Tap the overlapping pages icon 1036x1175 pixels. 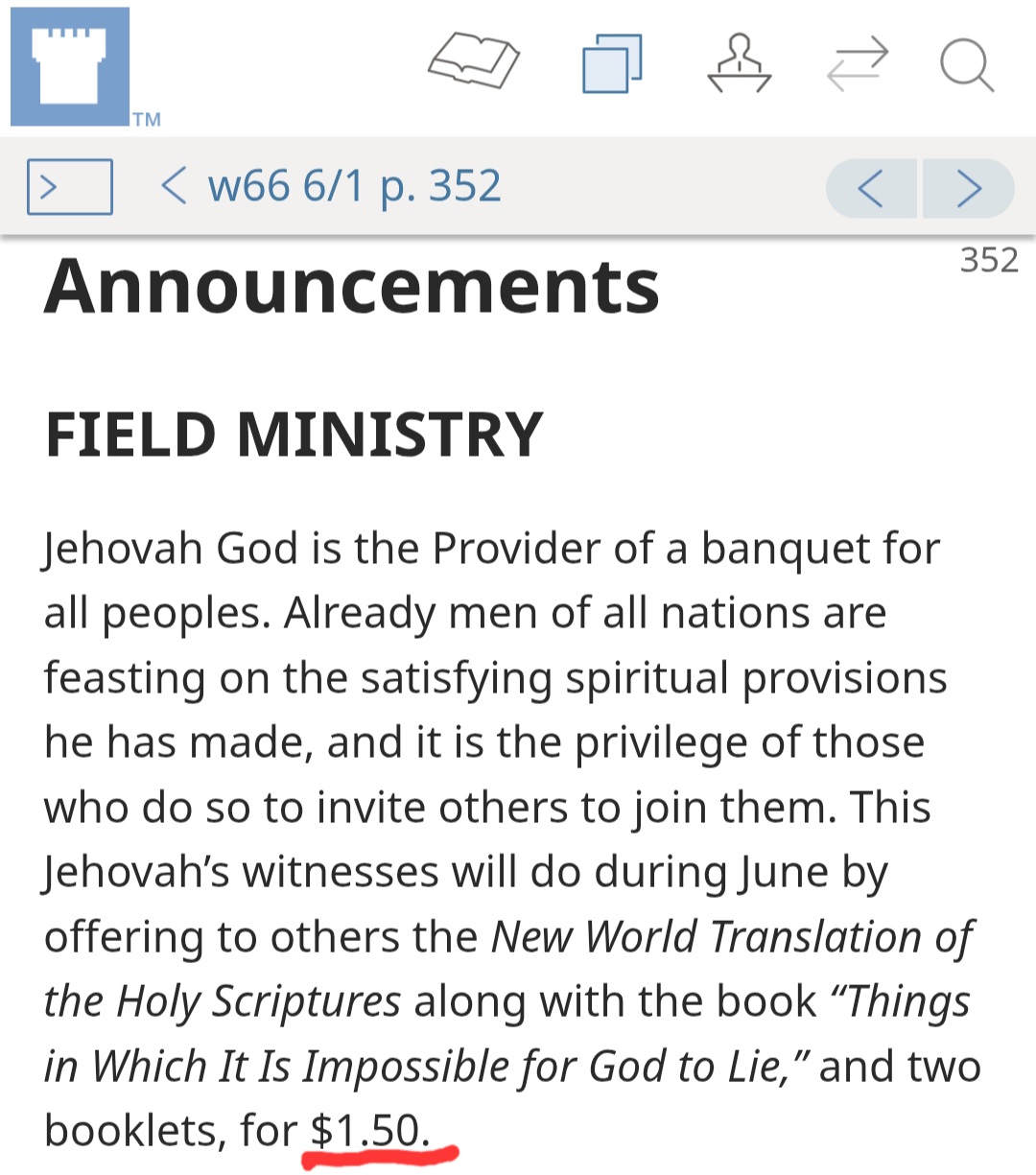pyautogui.click(x=612, y=63)
